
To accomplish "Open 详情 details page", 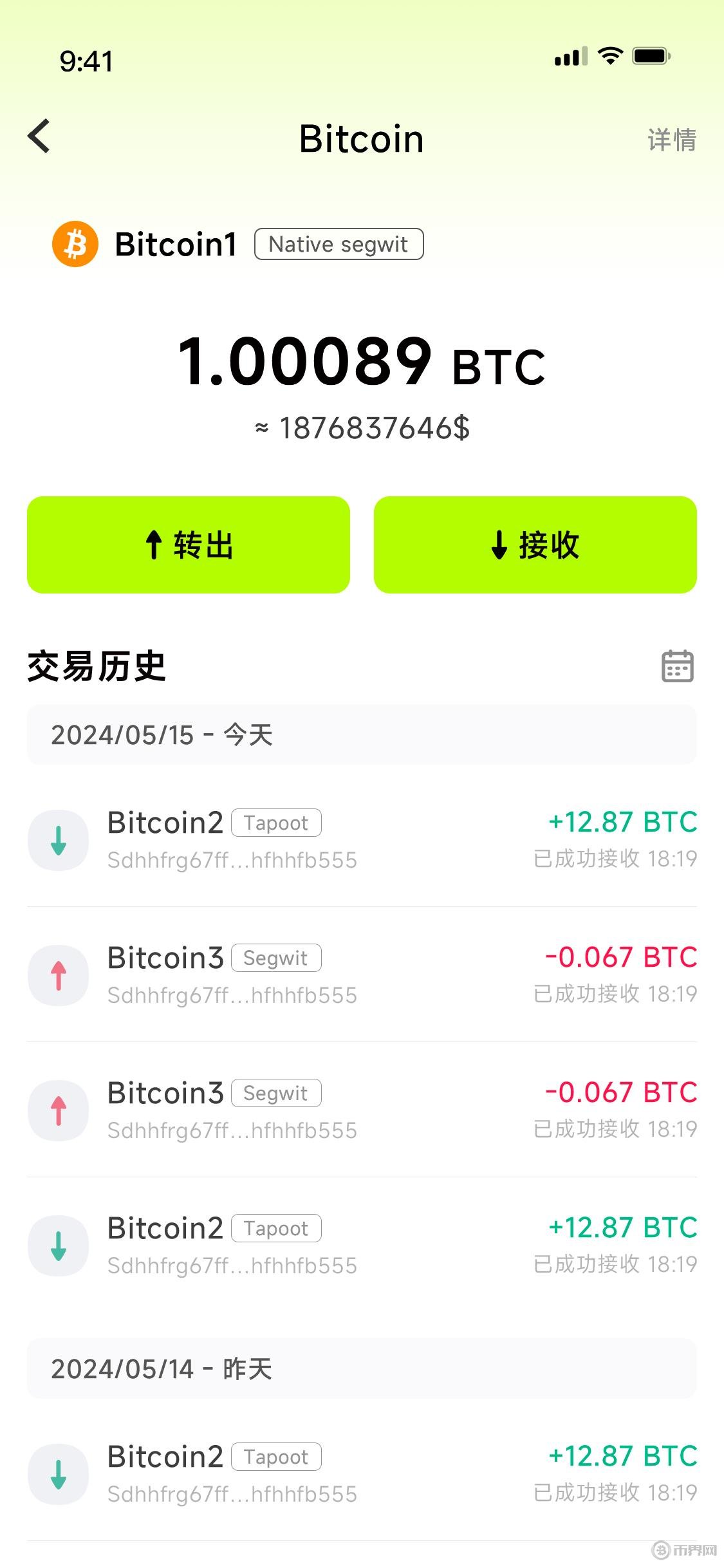I will point(671,140).
